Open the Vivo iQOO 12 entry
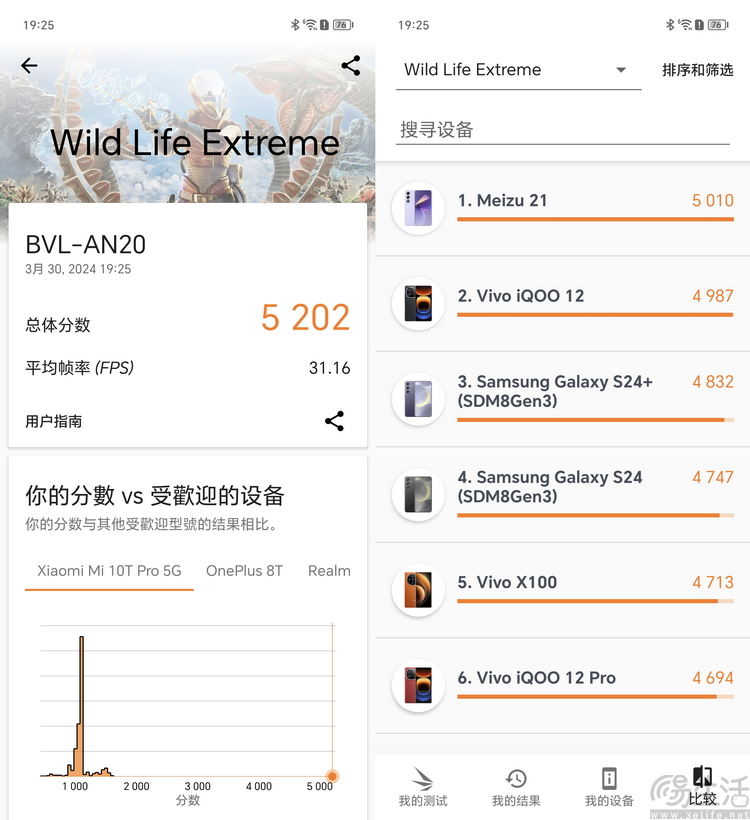 pos(562,303)
